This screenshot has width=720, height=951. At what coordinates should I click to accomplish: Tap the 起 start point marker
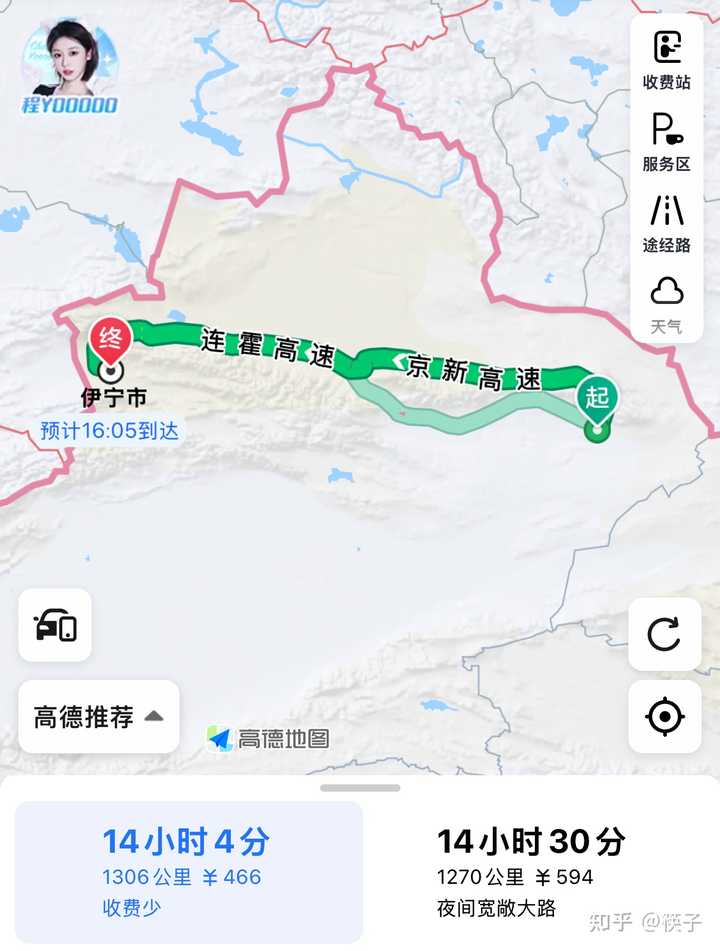(x=597, y=398)
